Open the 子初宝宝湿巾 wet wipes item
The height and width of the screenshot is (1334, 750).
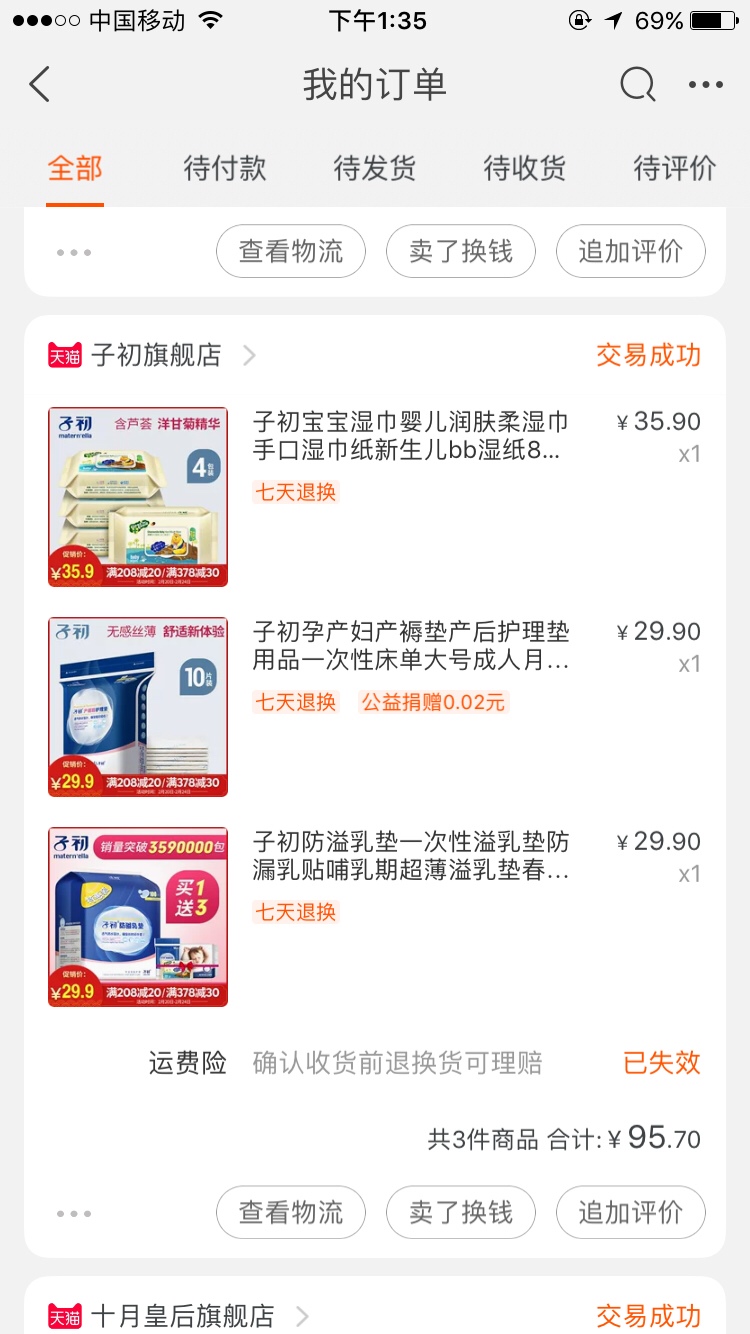pyautogui.click(x=410, y=436)
